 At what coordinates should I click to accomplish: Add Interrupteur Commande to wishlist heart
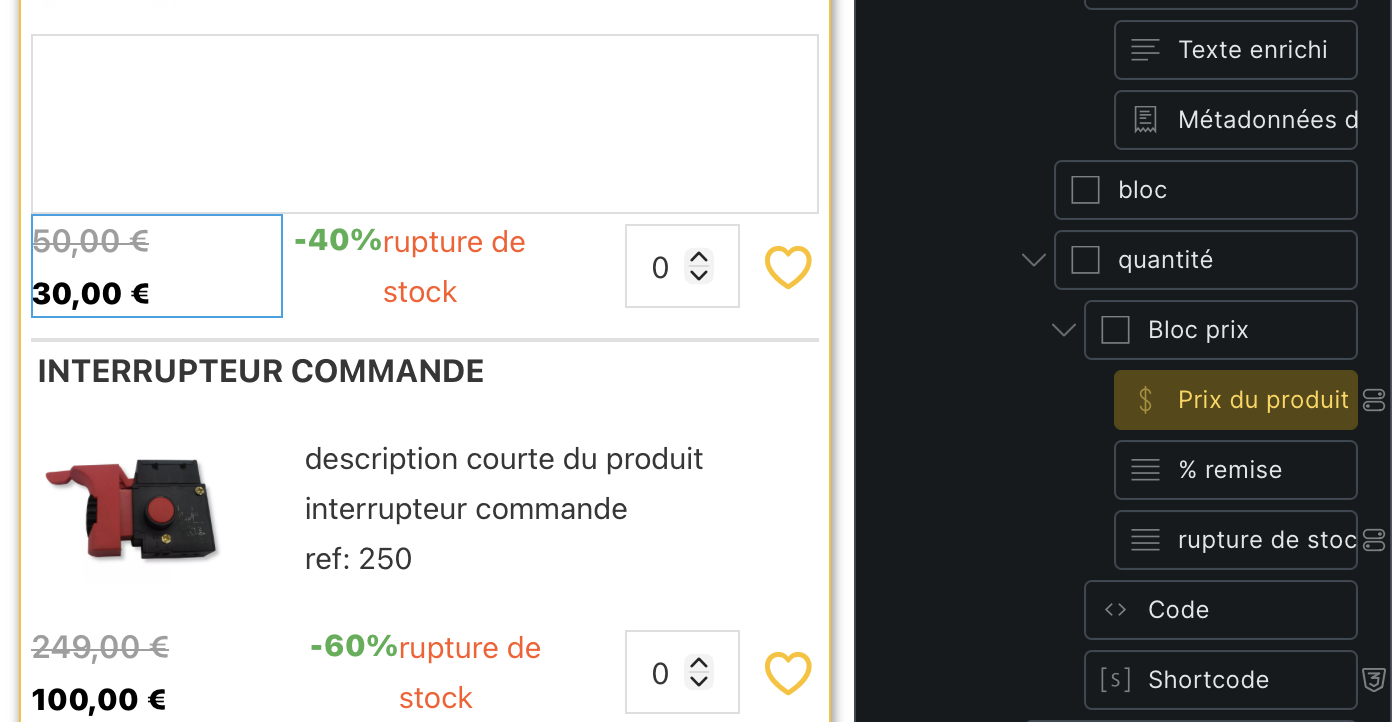coord(788,673)
